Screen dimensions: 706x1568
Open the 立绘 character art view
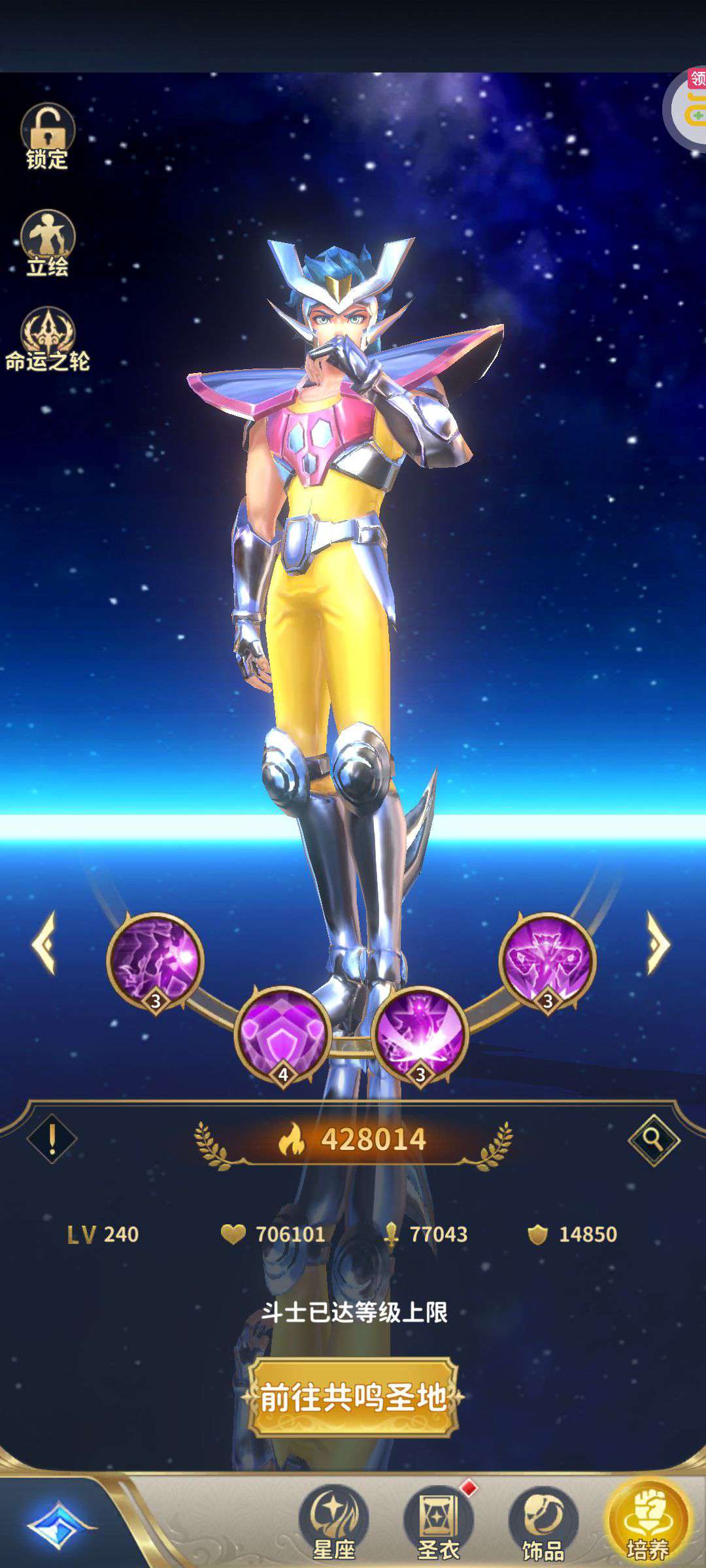[x=47, y=243]
